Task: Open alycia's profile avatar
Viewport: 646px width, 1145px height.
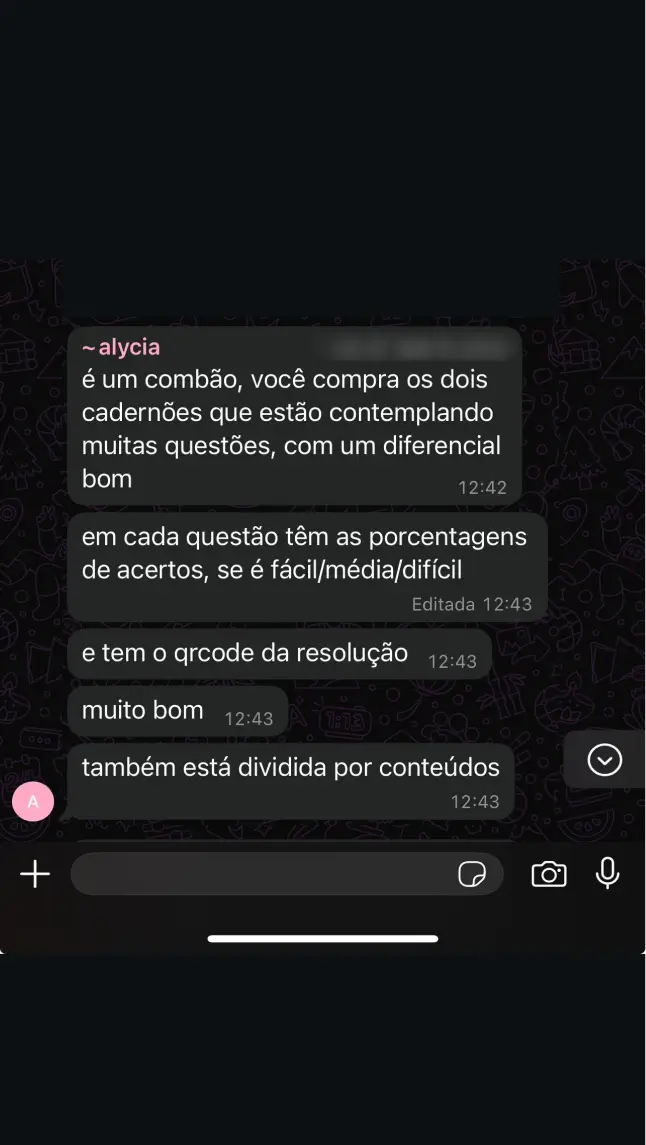Action: [33, 802]
